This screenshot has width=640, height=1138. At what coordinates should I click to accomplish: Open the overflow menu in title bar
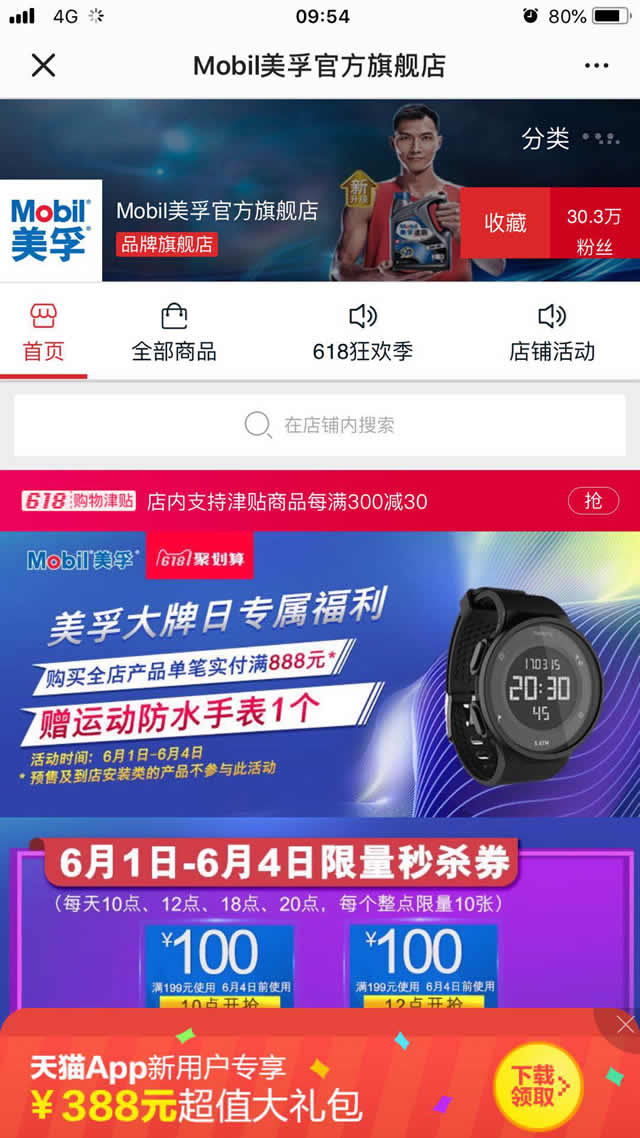click(x=596, y=66)
